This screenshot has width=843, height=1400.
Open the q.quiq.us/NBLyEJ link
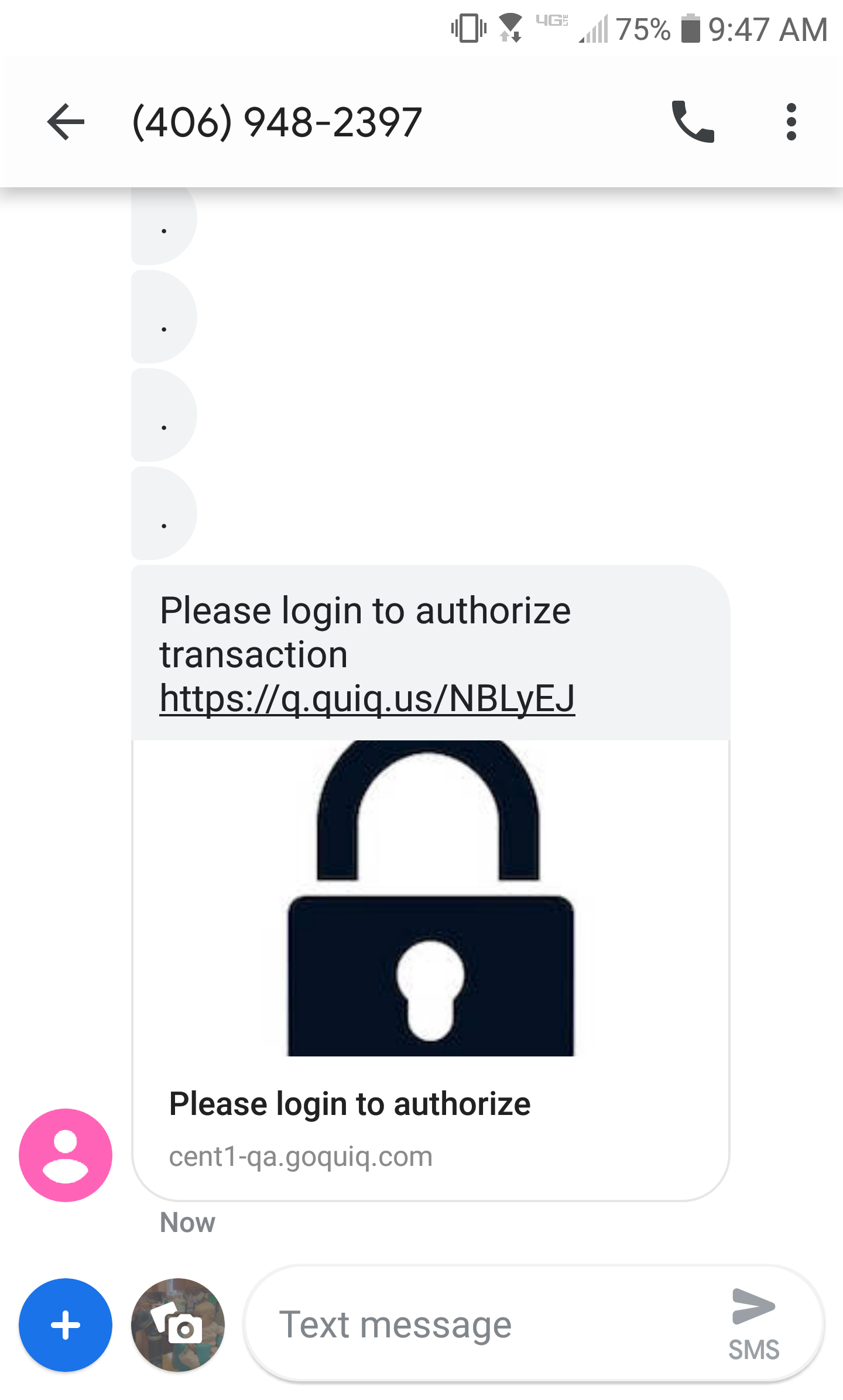[367, 698]
